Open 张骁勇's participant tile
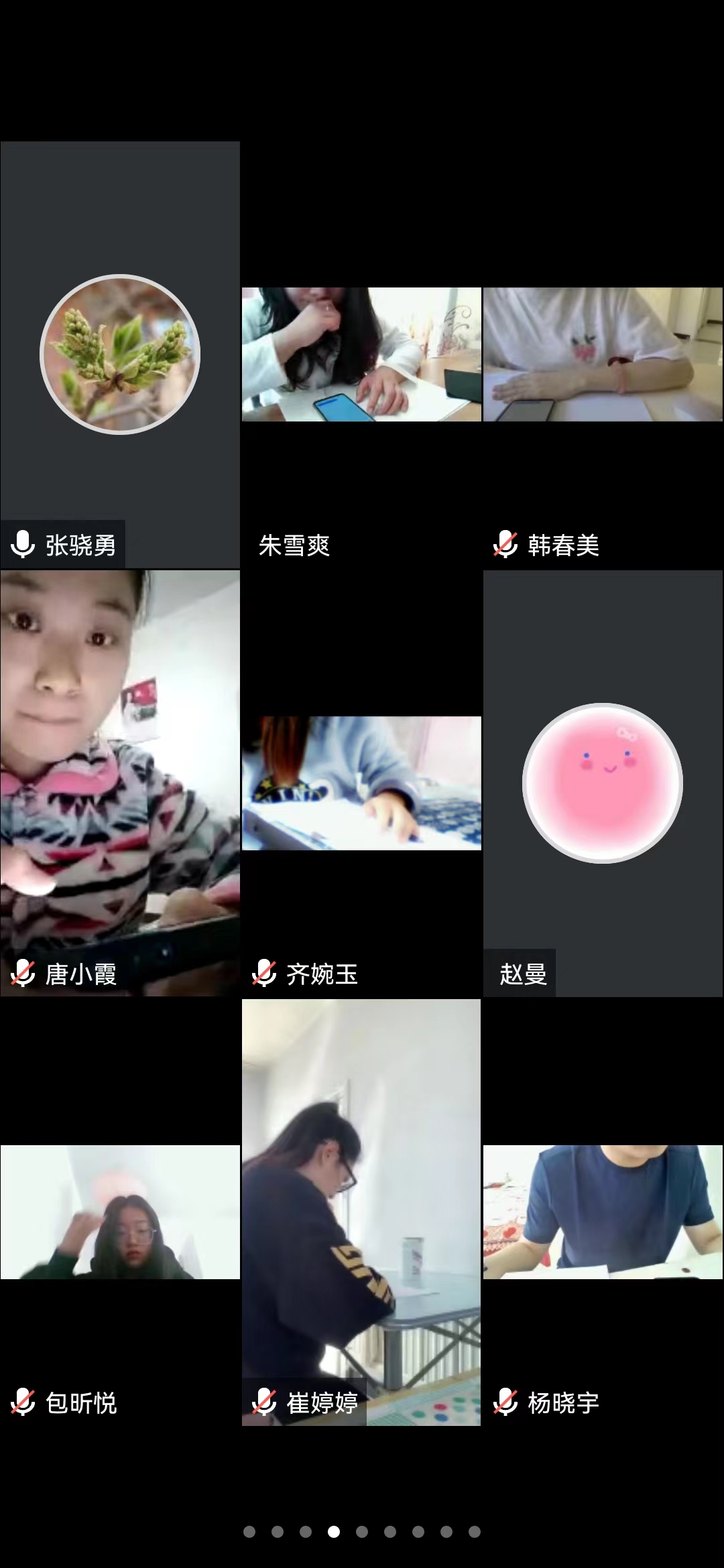724x1568 pixels. tap(120, 354)
